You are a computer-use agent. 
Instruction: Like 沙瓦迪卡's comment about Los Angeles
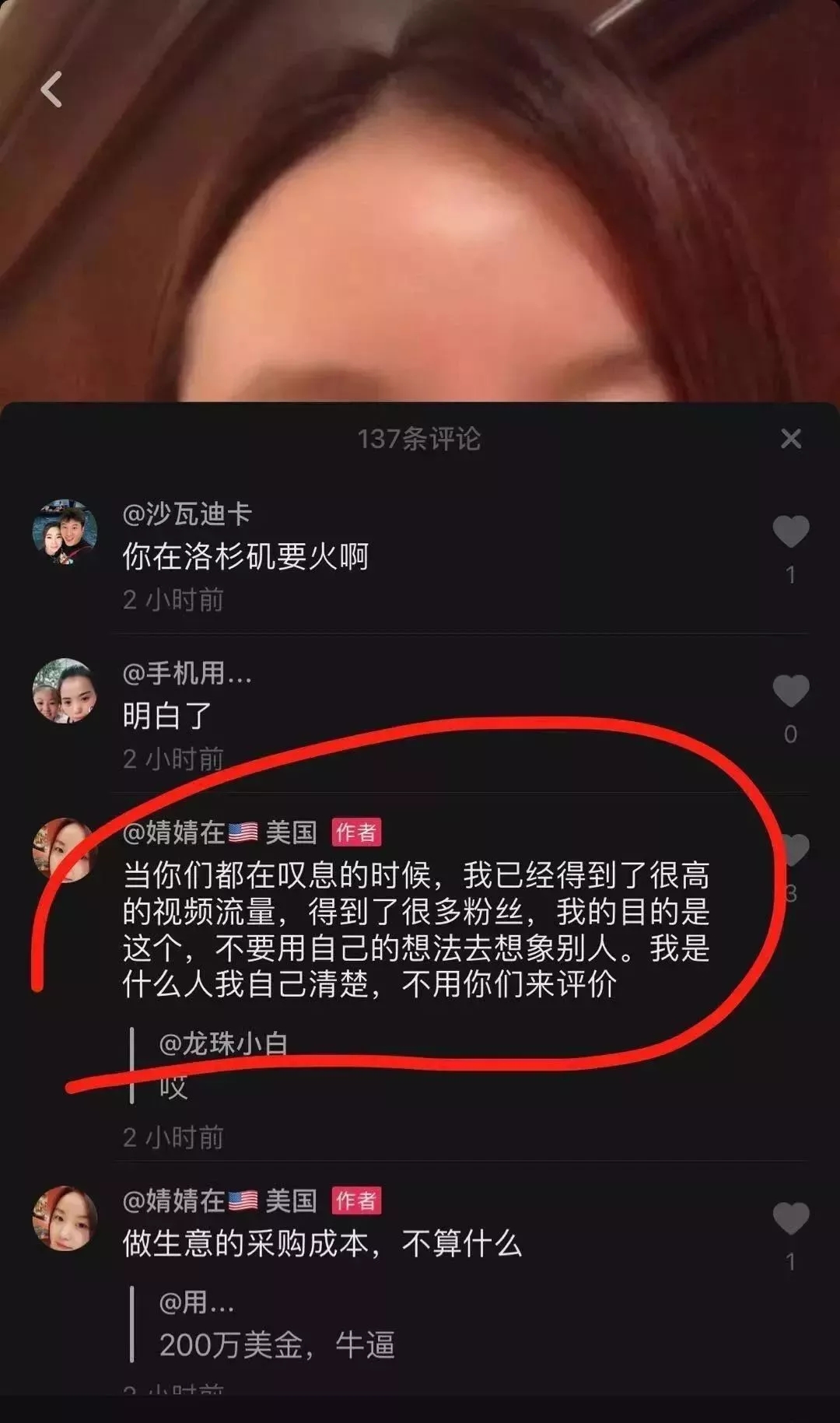[790, 532]
